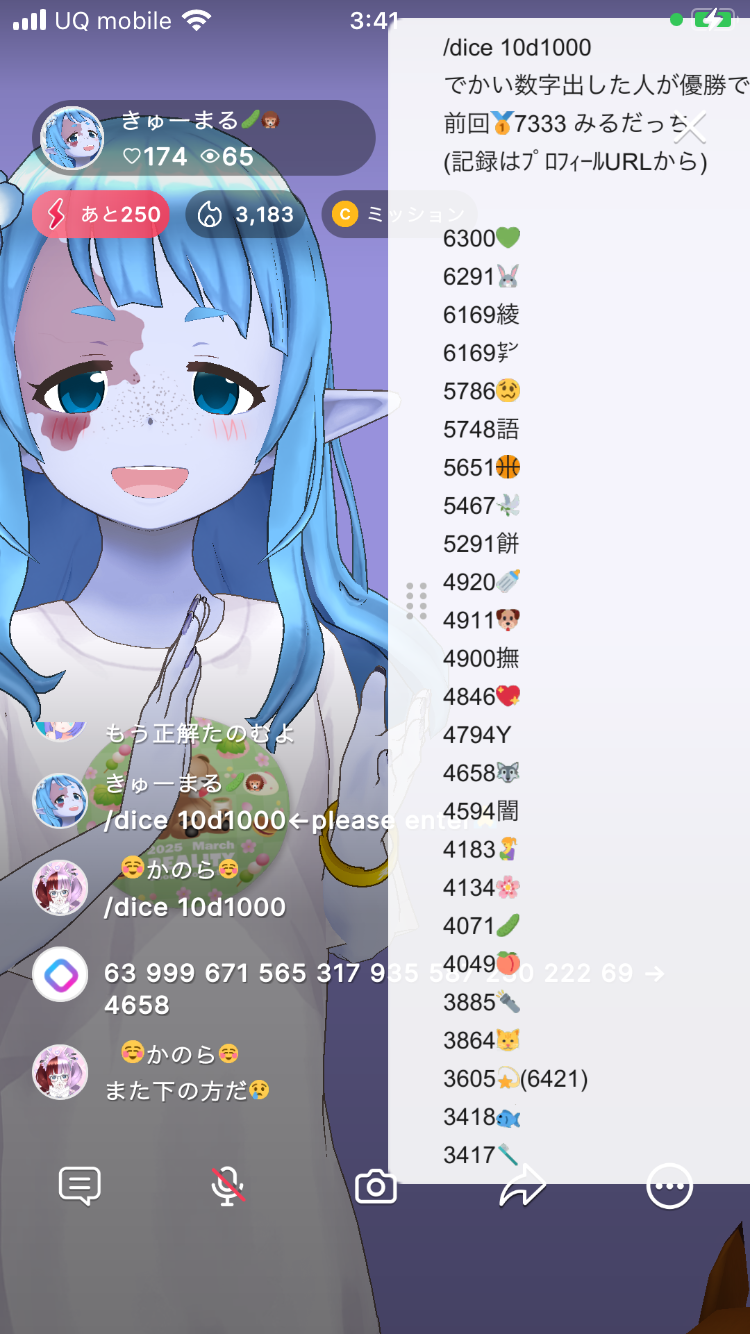Tap the panel's drag handle dots

click(417, 601)
